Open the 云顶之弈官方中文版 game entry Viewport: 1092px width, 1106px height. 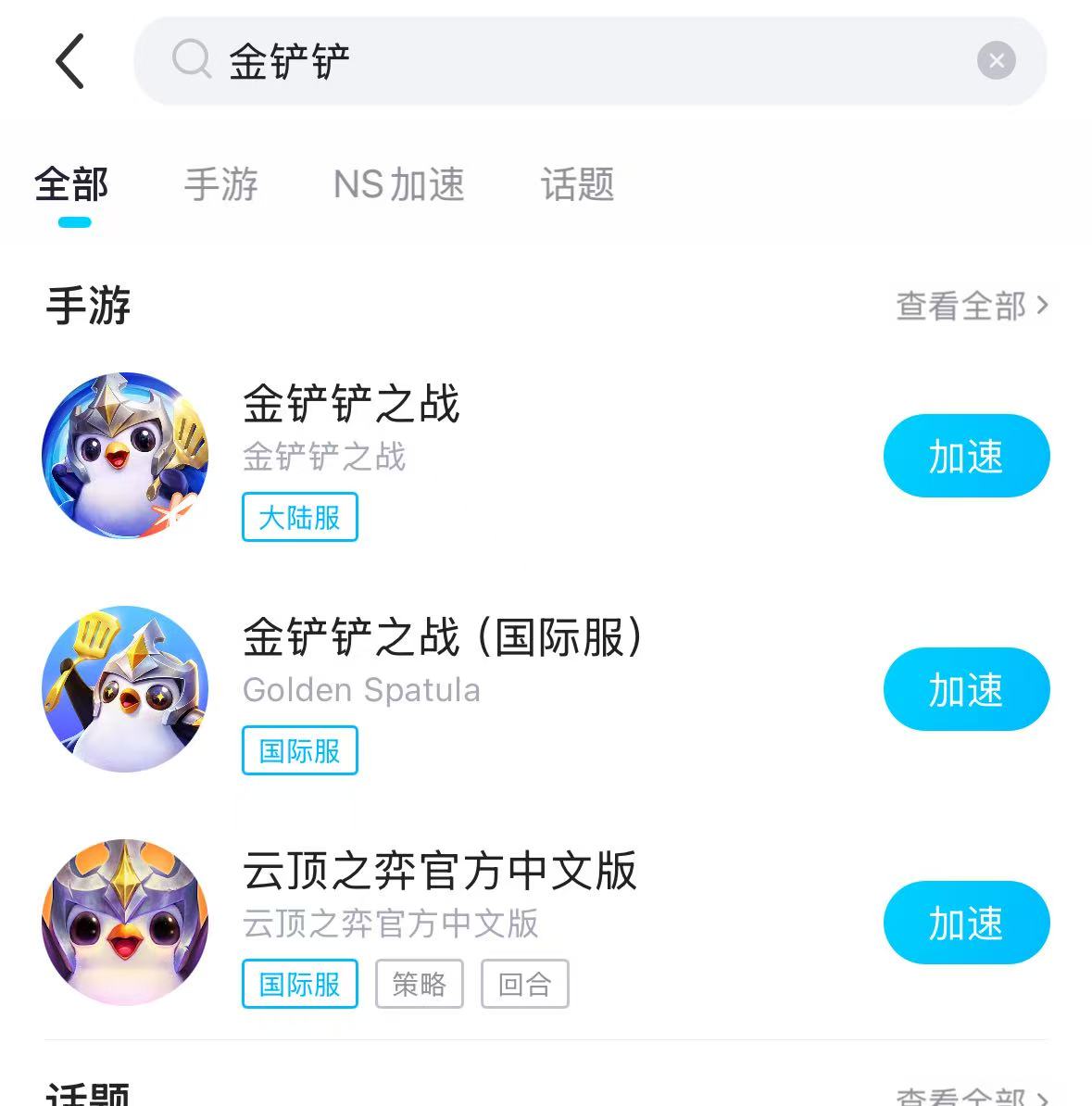[x=439, y=872]
